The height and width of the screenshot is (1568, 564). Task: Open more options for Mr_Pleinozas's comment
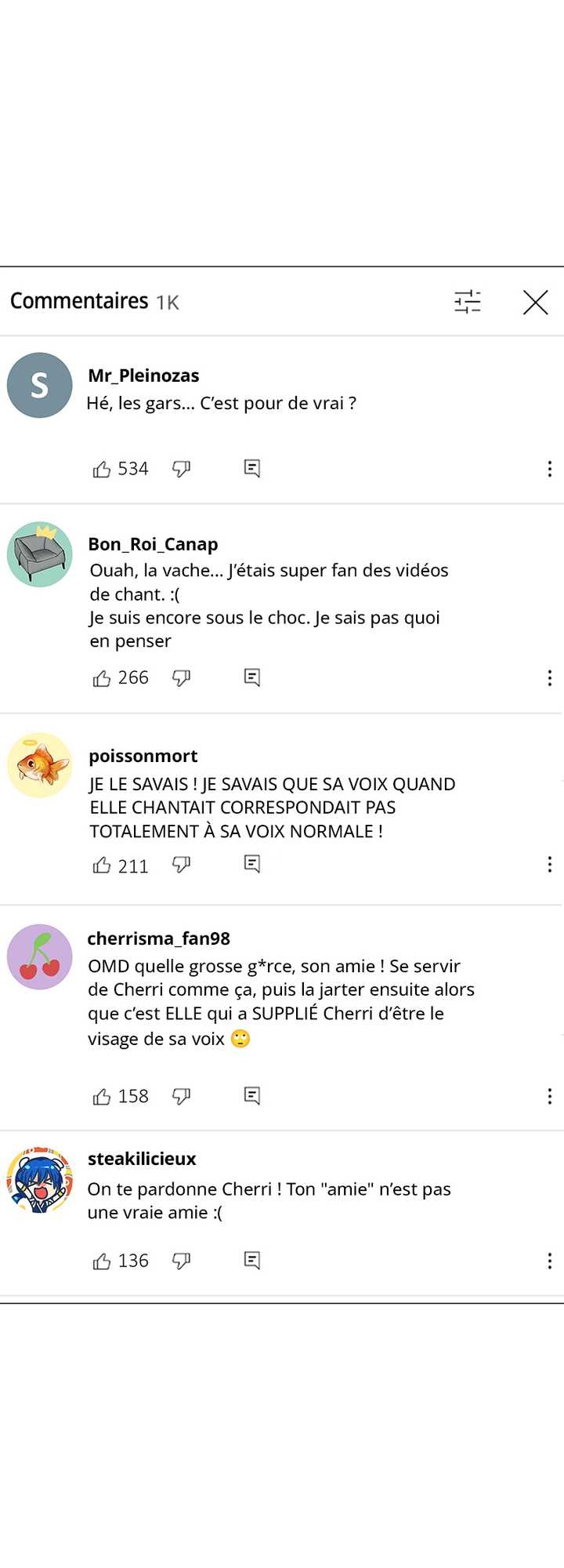550,469
